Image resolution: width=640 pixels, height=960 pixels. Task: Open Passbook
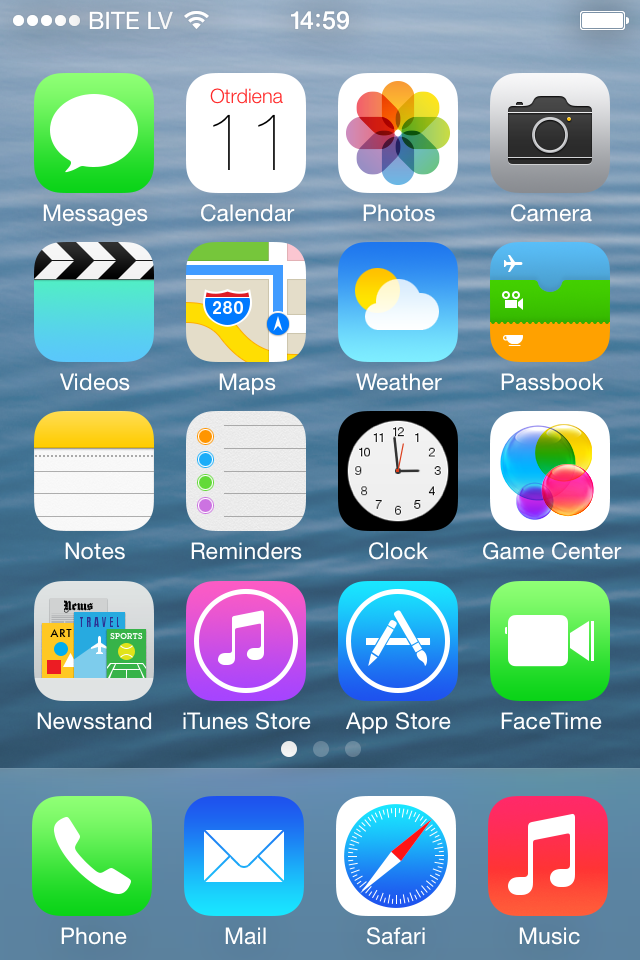tap(550, 302)
